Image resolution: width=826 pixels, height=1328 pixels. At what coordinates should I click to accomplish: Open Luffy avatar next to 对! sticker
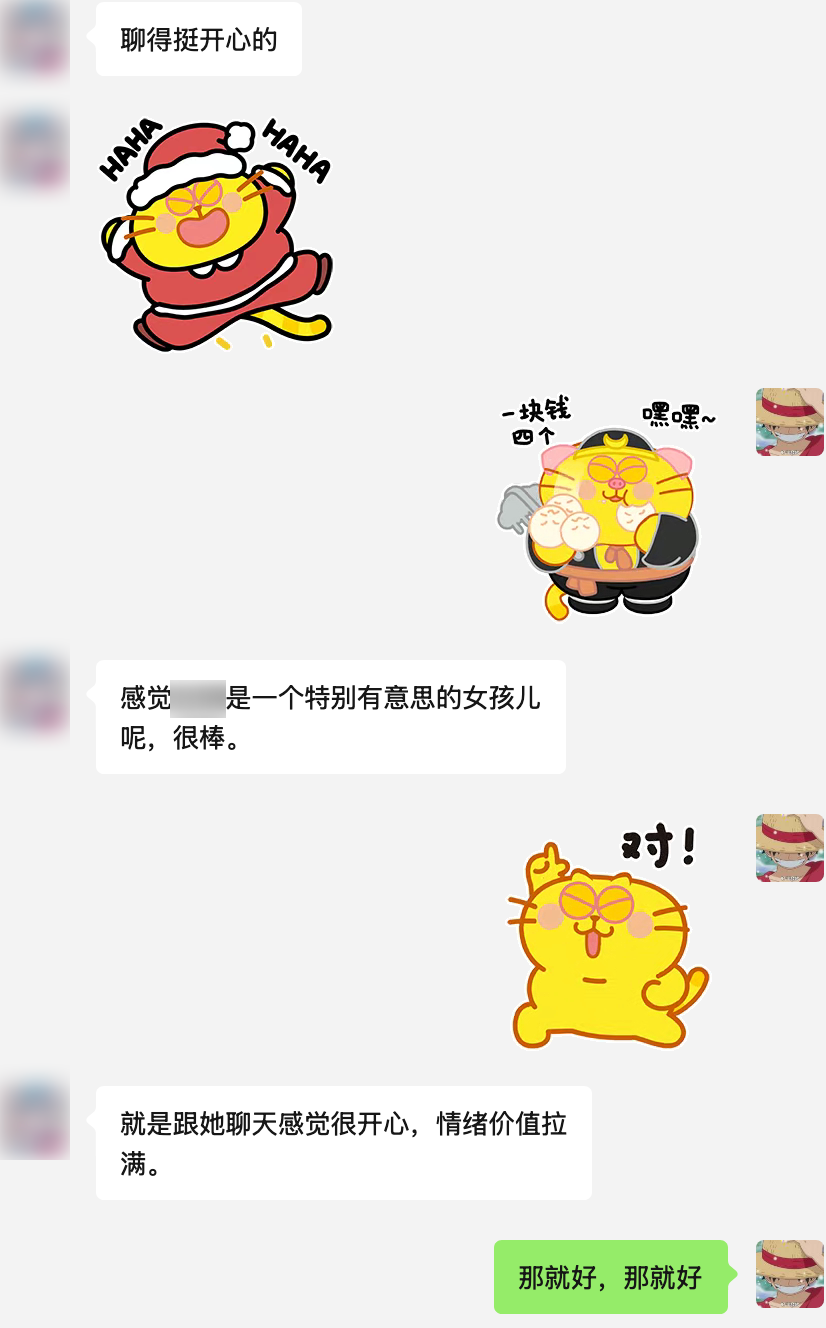click(x=789, y=848)
